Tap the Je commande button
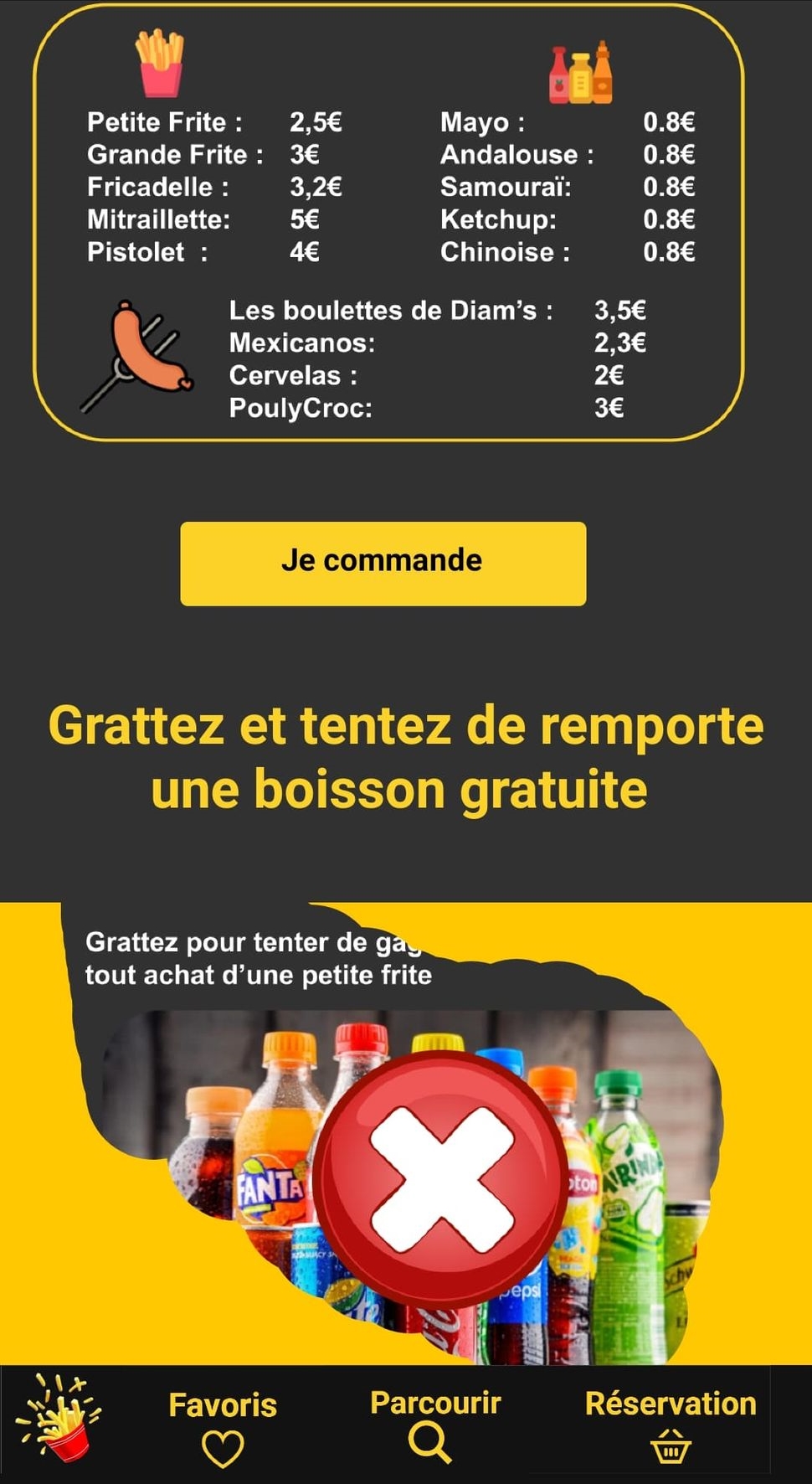The width and height of the screenshot is (812, 1484). click(x=383, y=564)
